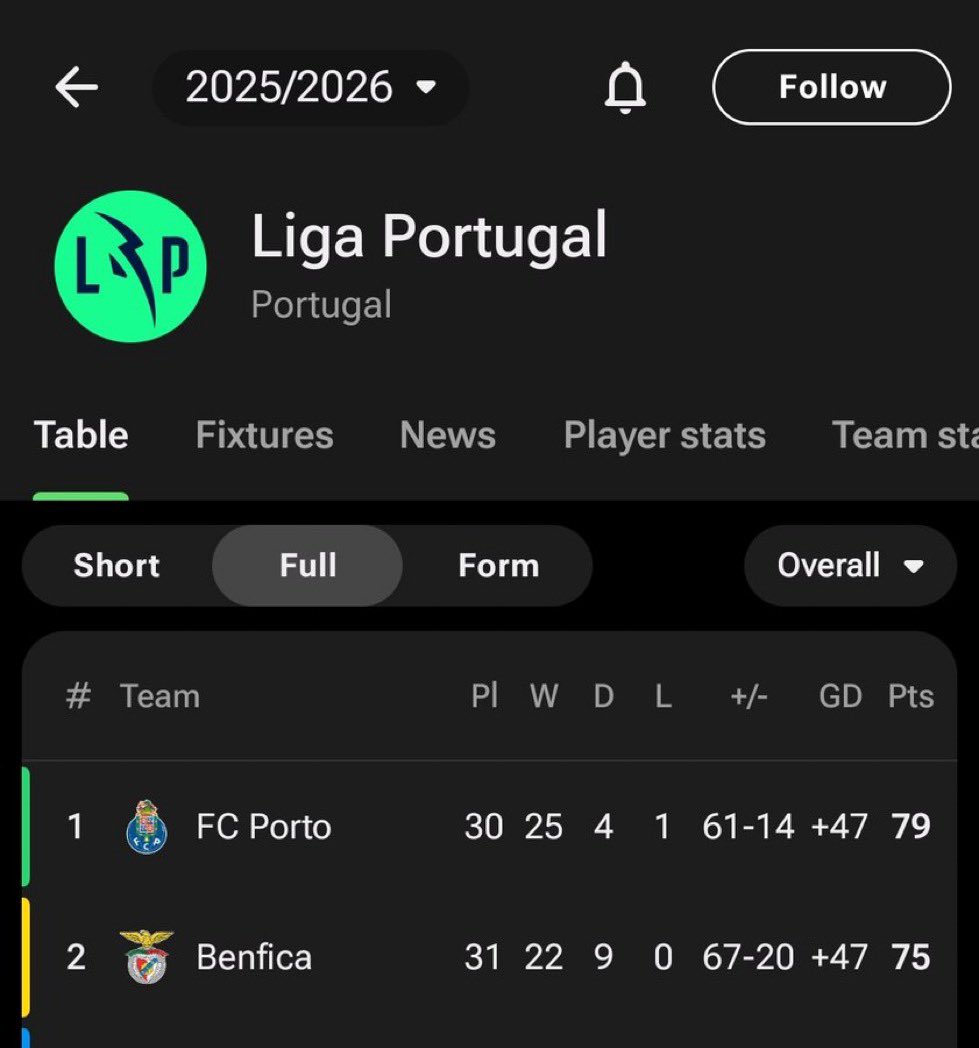Follow Liga Portugal
Screen dimensions: 979x1048
(831, 87)
